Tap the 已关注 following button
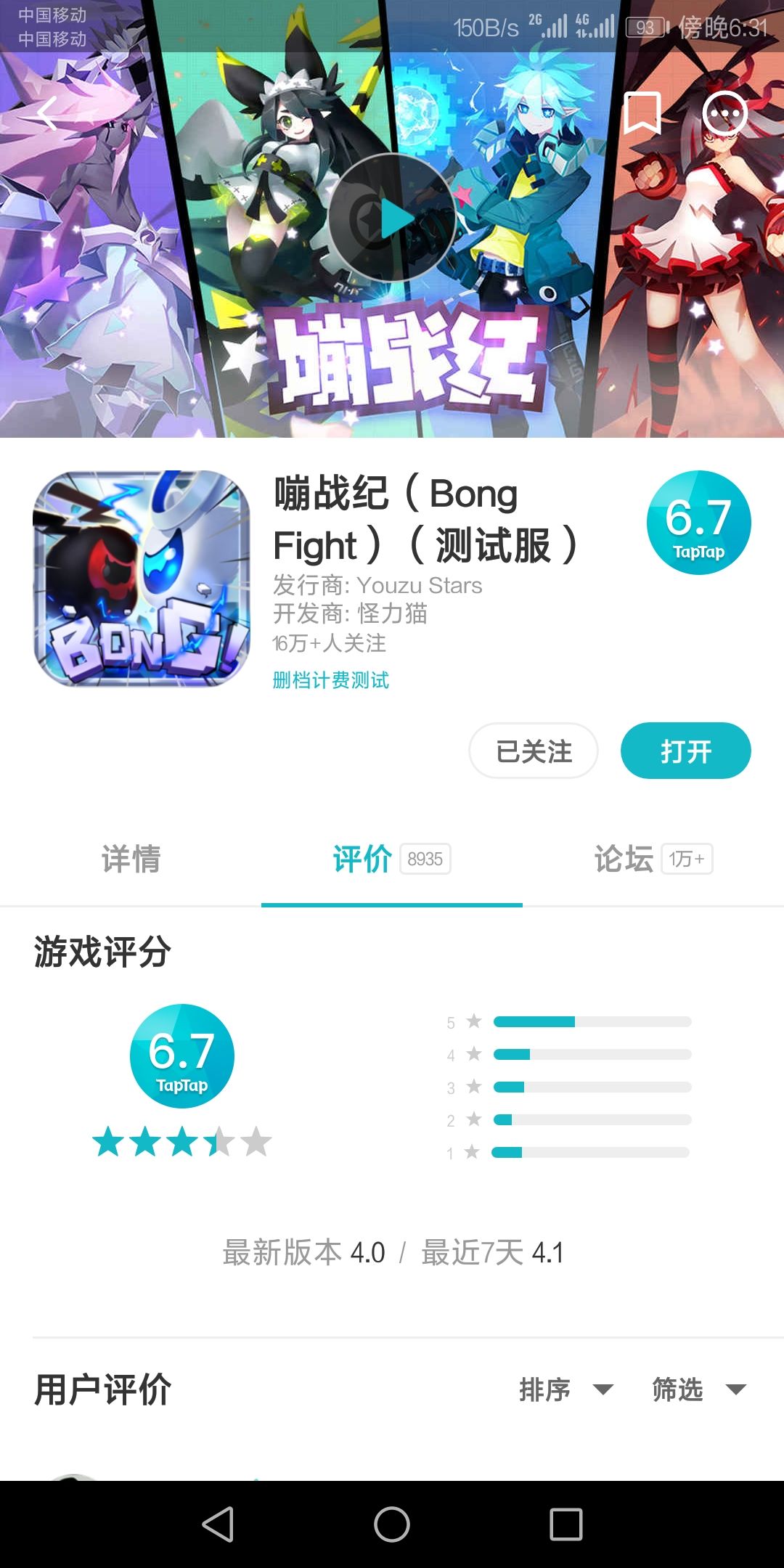784x1568 pixels. click(x=534, y=751)
